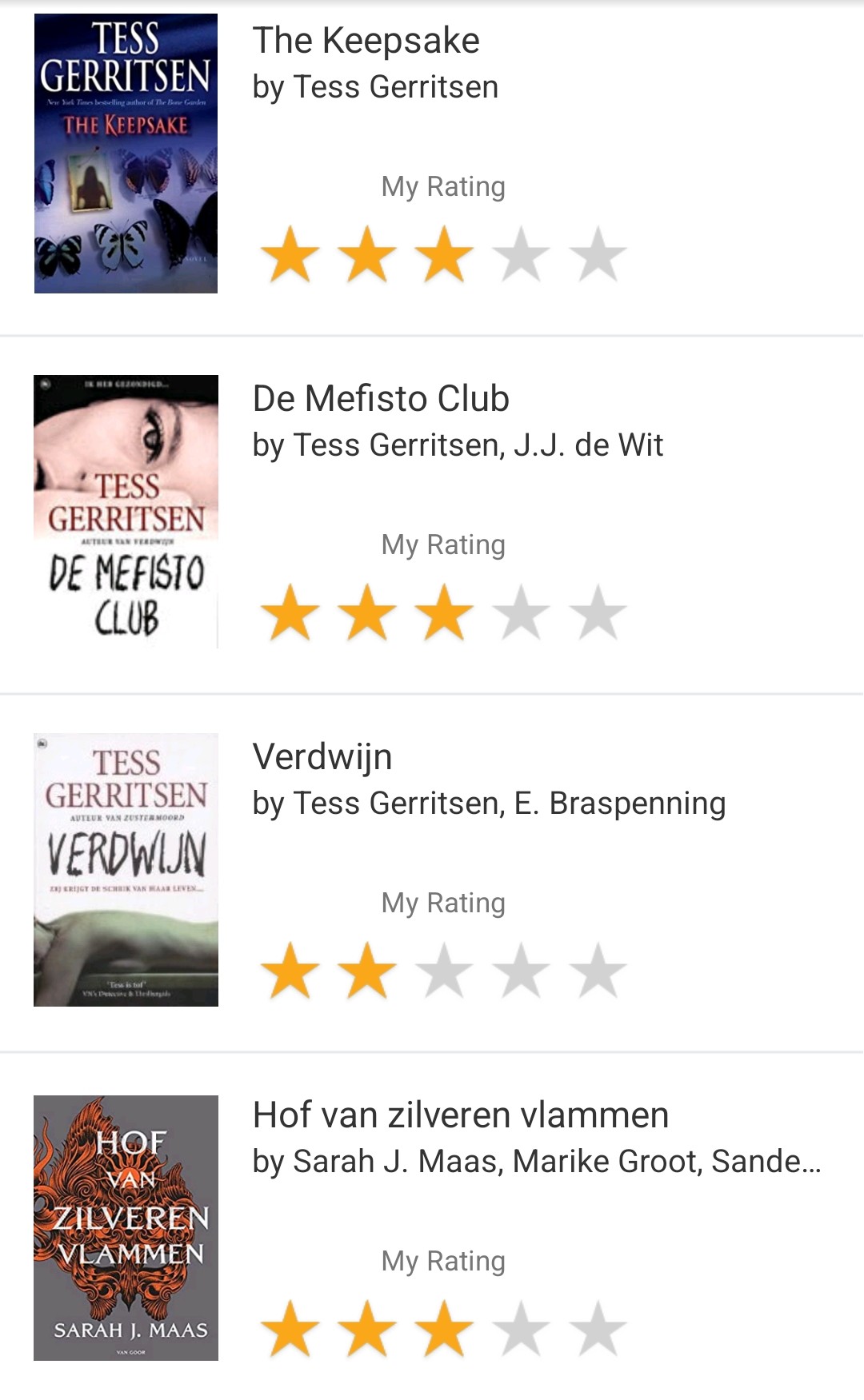The width and height of the screenshot is (864, 1400).
Task: Rate De Mefisto Club one star
Action: 290,612
